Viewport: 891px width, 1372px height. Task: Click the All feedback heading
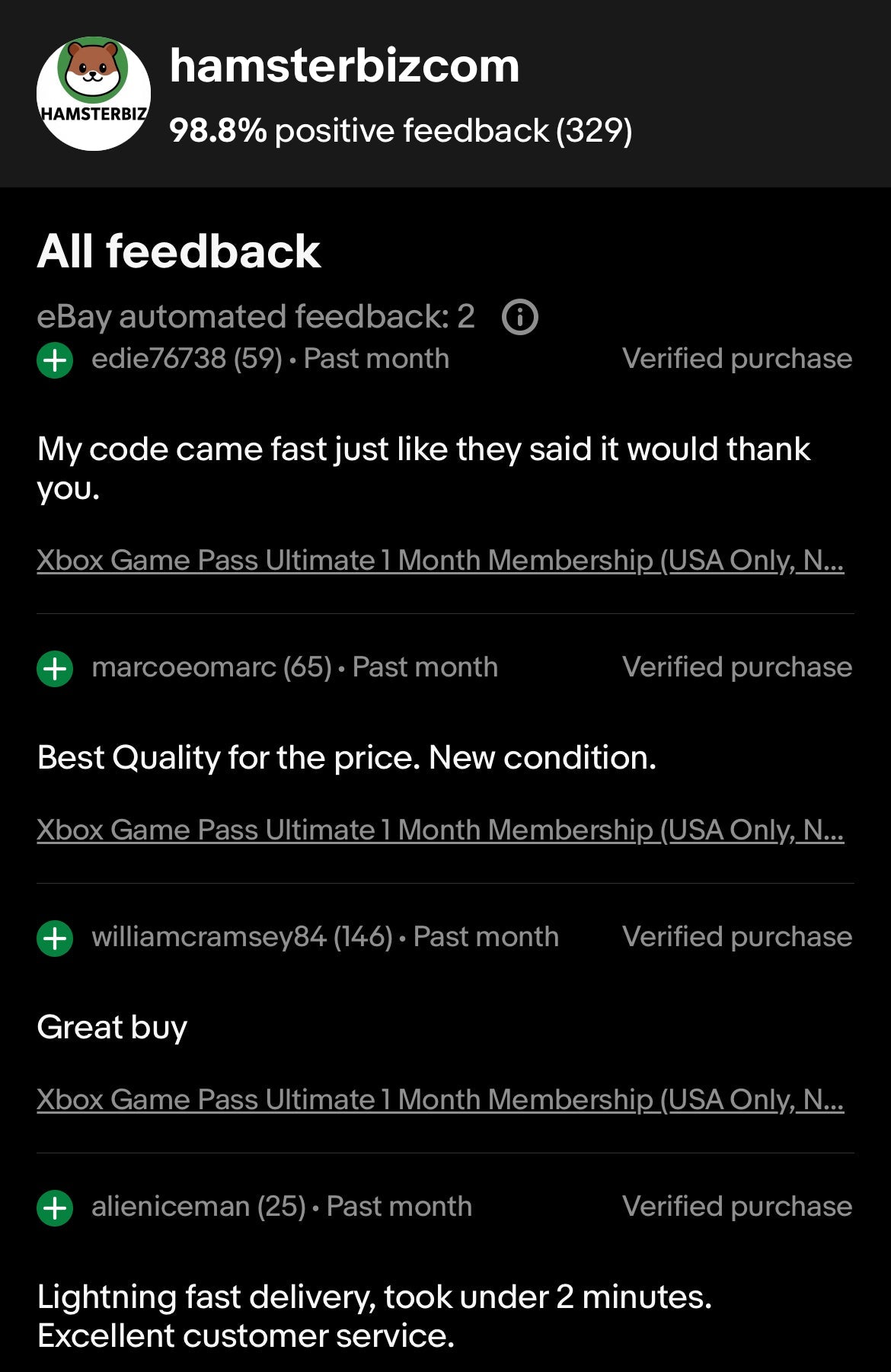[180, 251]
